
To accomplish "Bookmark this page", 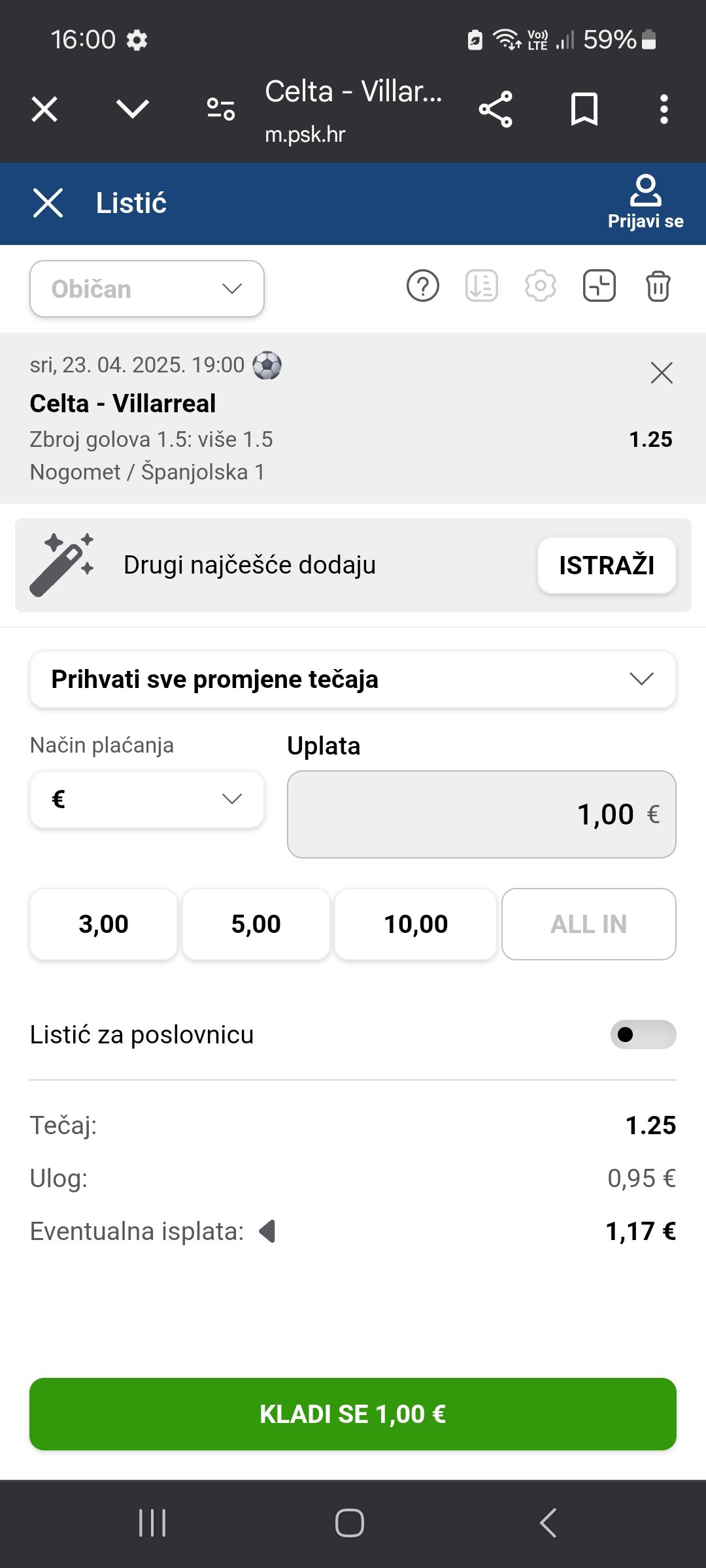I will 584,109.
